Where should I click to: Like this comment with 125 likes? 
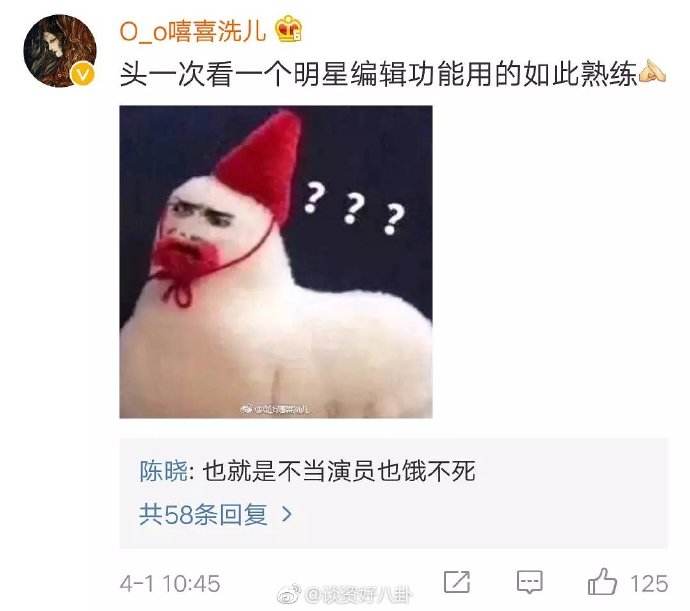(604, 582)
